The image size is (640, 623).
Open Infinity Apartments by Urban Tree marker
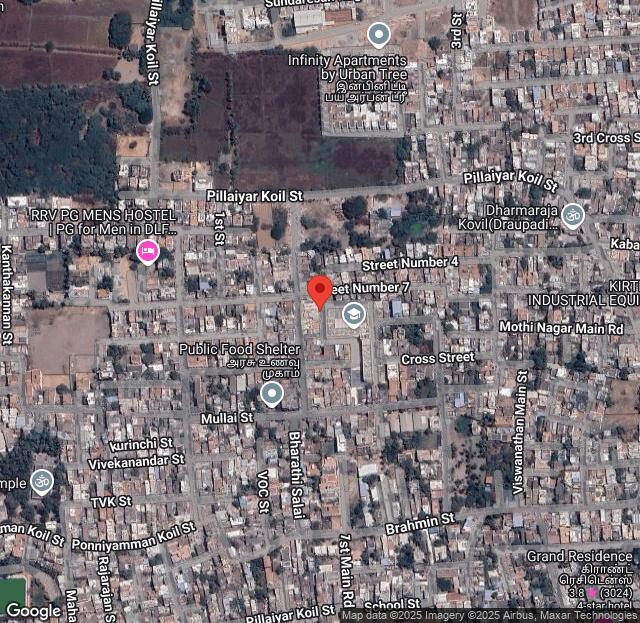[x=378, y=36]
